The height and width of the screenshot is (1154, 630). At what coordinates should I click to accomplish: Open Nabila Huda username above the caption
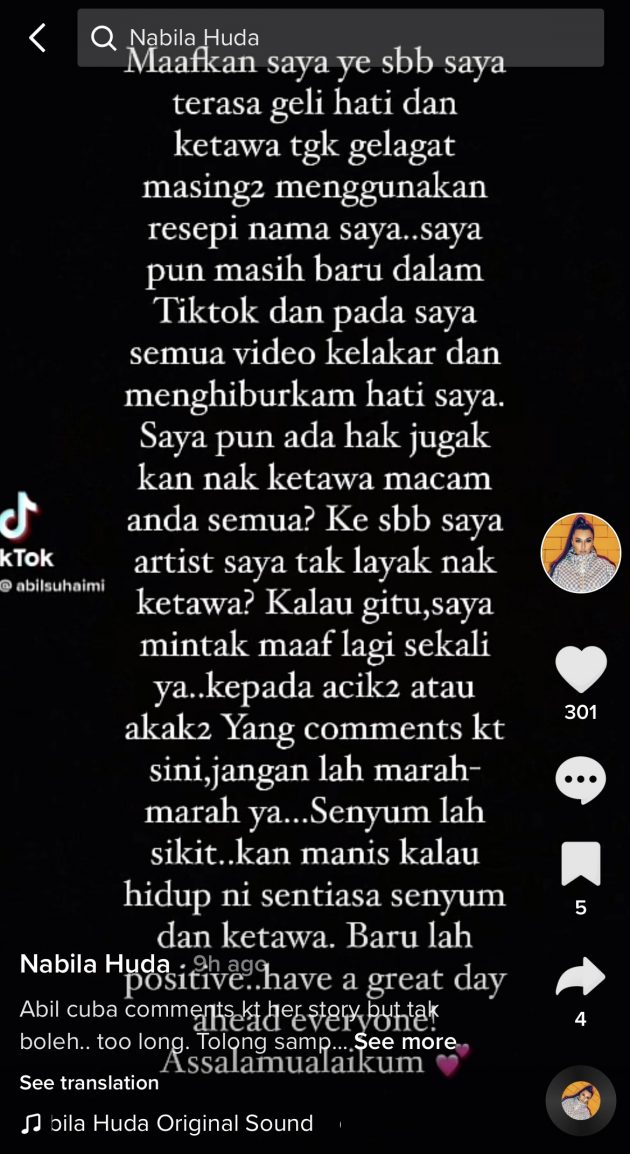pyautogui.click(x=95, y=964)
